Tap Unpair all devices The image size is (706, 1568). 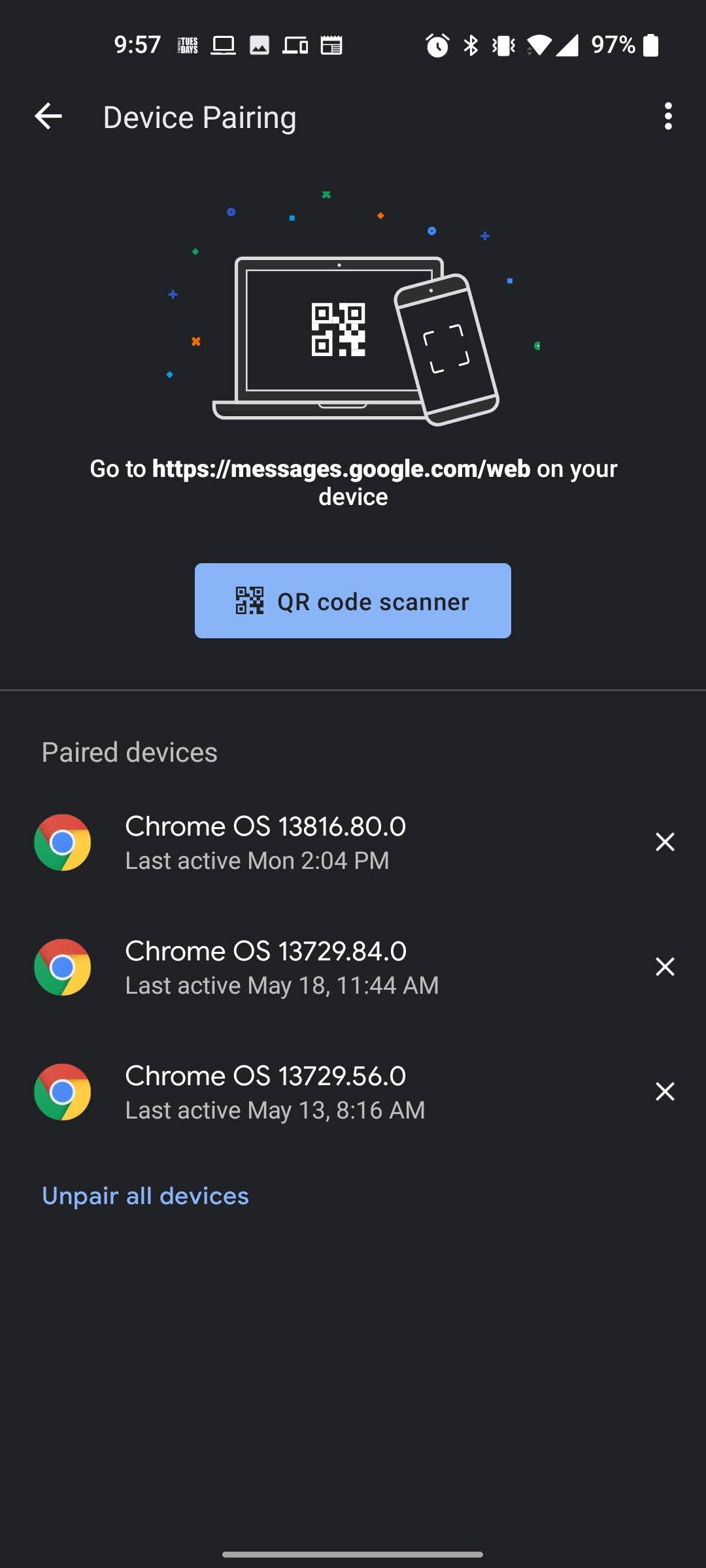click(144, 1196)
